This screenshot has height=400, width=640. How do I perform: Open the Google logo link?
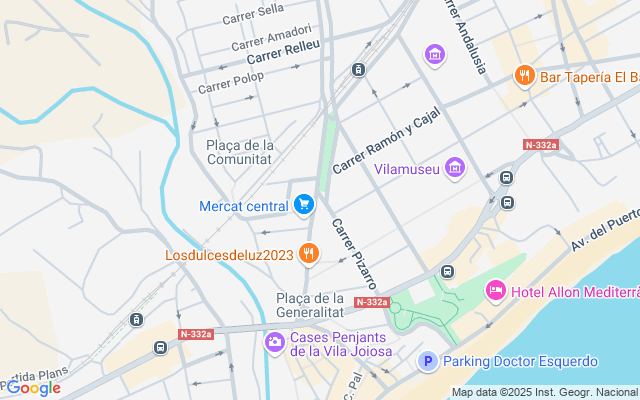(x=32, y=388)
